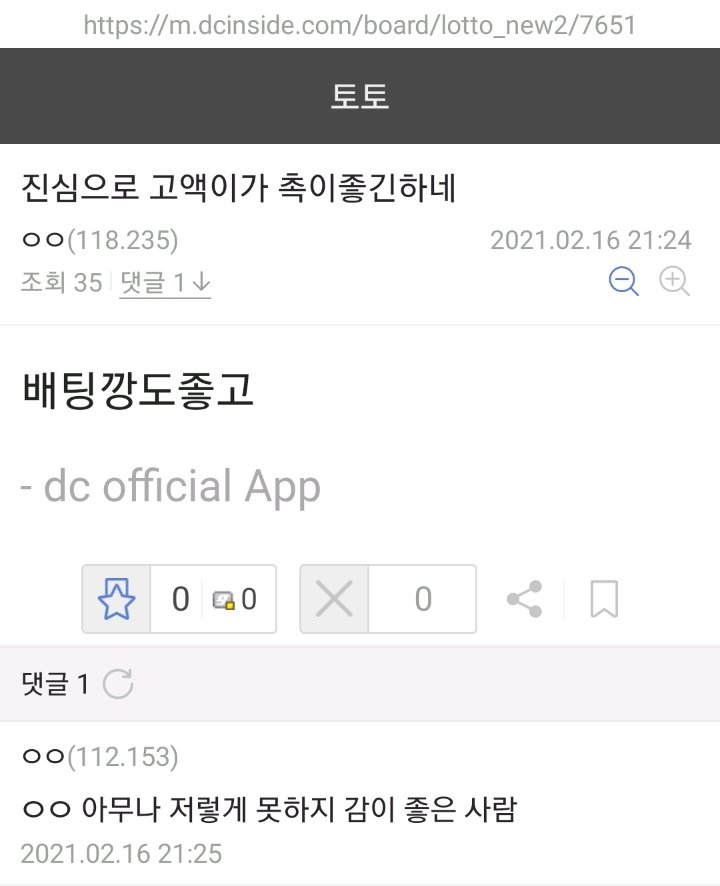Downvote the post with the X button

click(335, 599)
